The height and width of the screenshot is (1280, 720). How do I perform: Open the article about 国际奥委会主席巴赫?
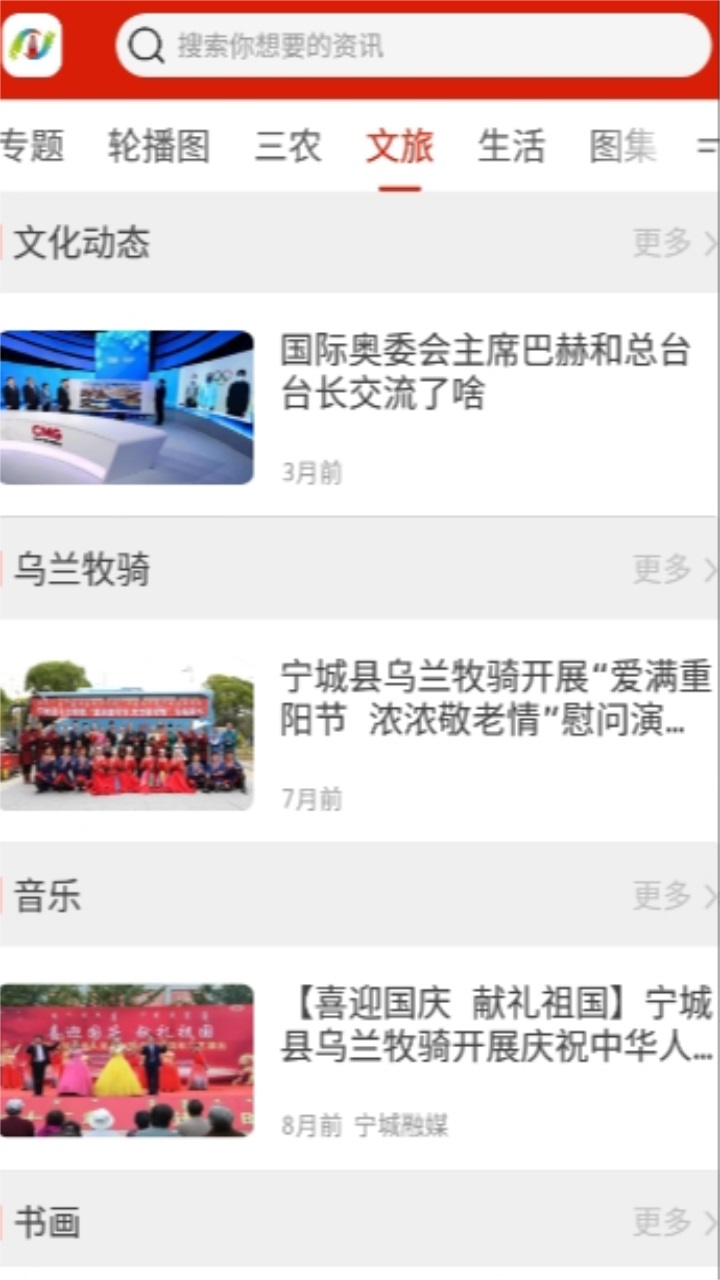click(484, 372)
